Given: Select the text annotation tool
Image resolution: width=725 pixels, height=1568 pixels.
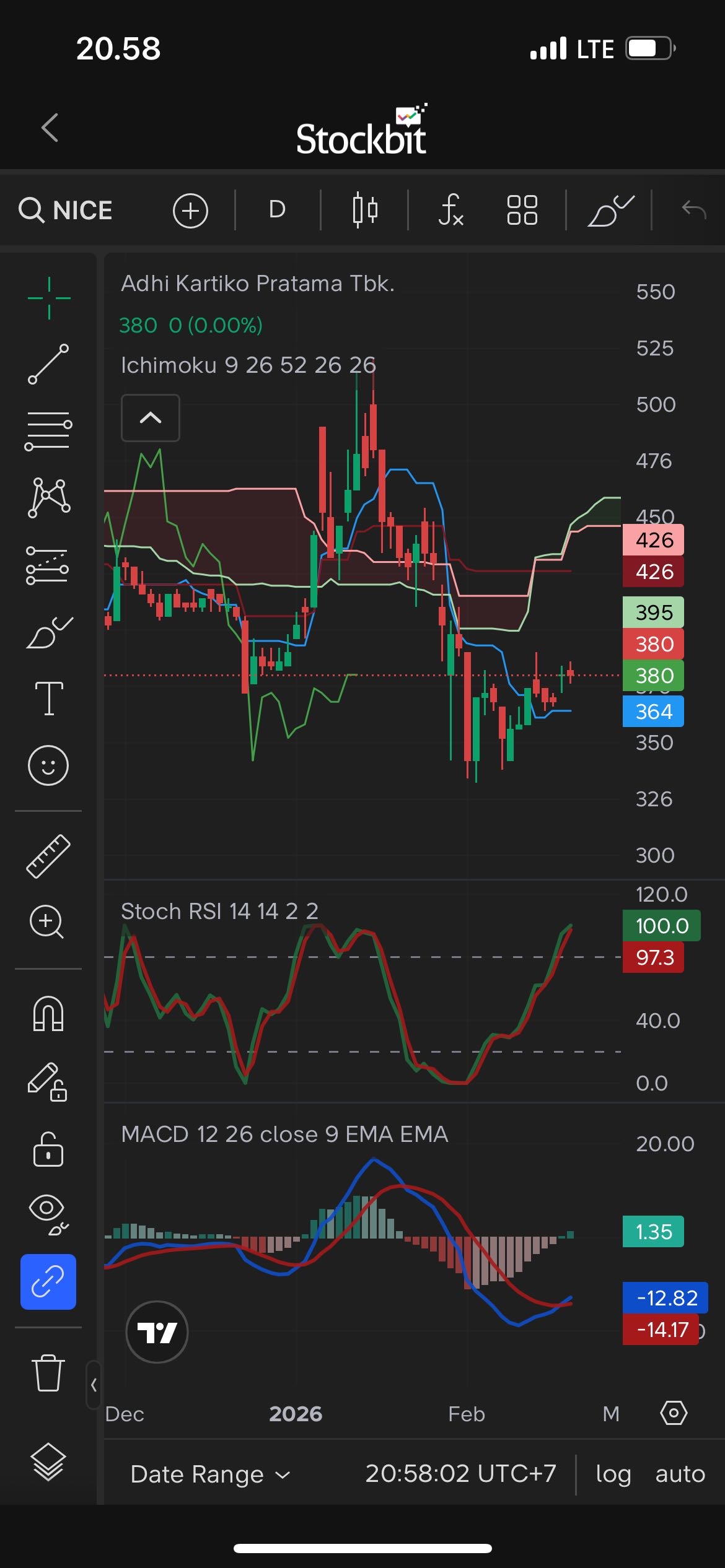Looking at the screenshot, I should [48, 698].
